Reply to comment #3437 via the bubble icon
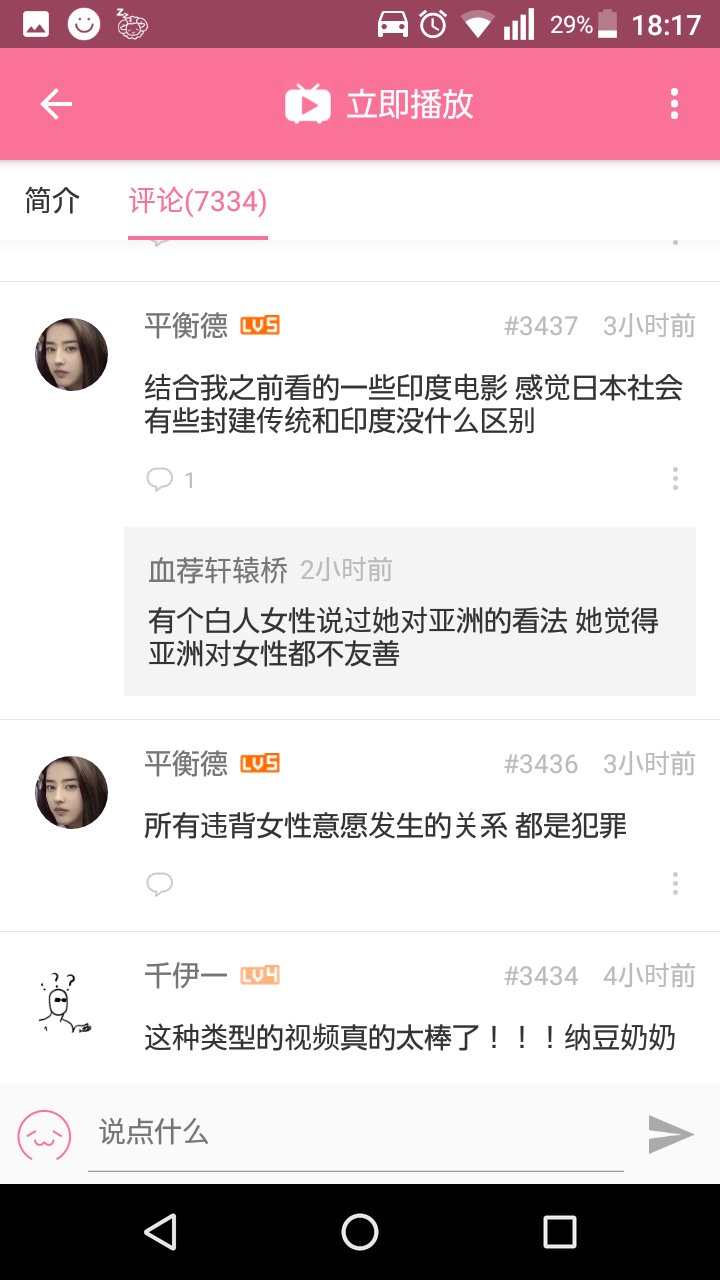This screenshot has width=720, height=1280. (160, 479)
